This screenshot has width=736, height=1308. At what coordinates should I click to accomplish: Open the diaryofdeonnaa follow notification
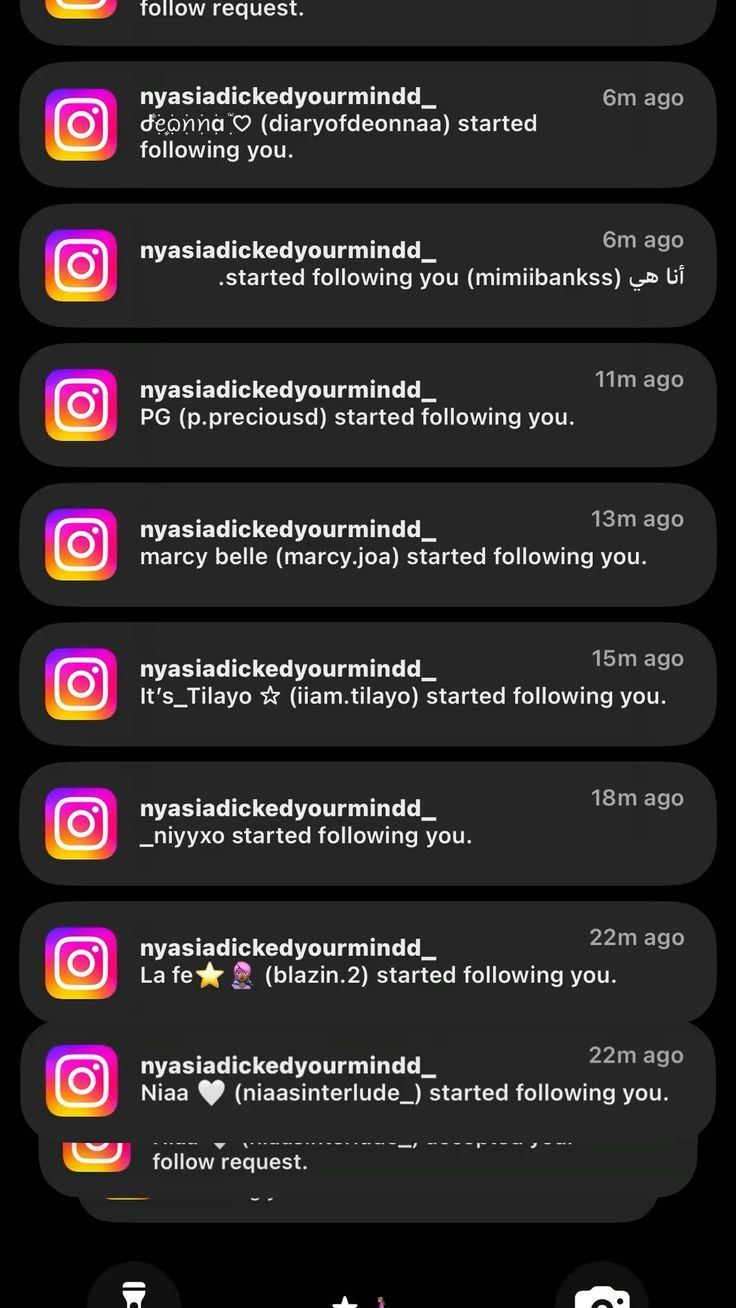click(x=368, y=125)
